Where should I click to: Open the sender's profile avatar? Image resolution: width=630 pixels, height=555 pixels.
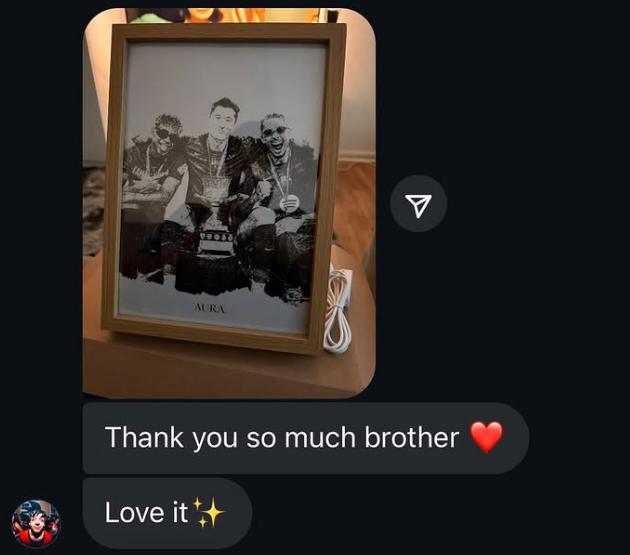pos(36,523)
